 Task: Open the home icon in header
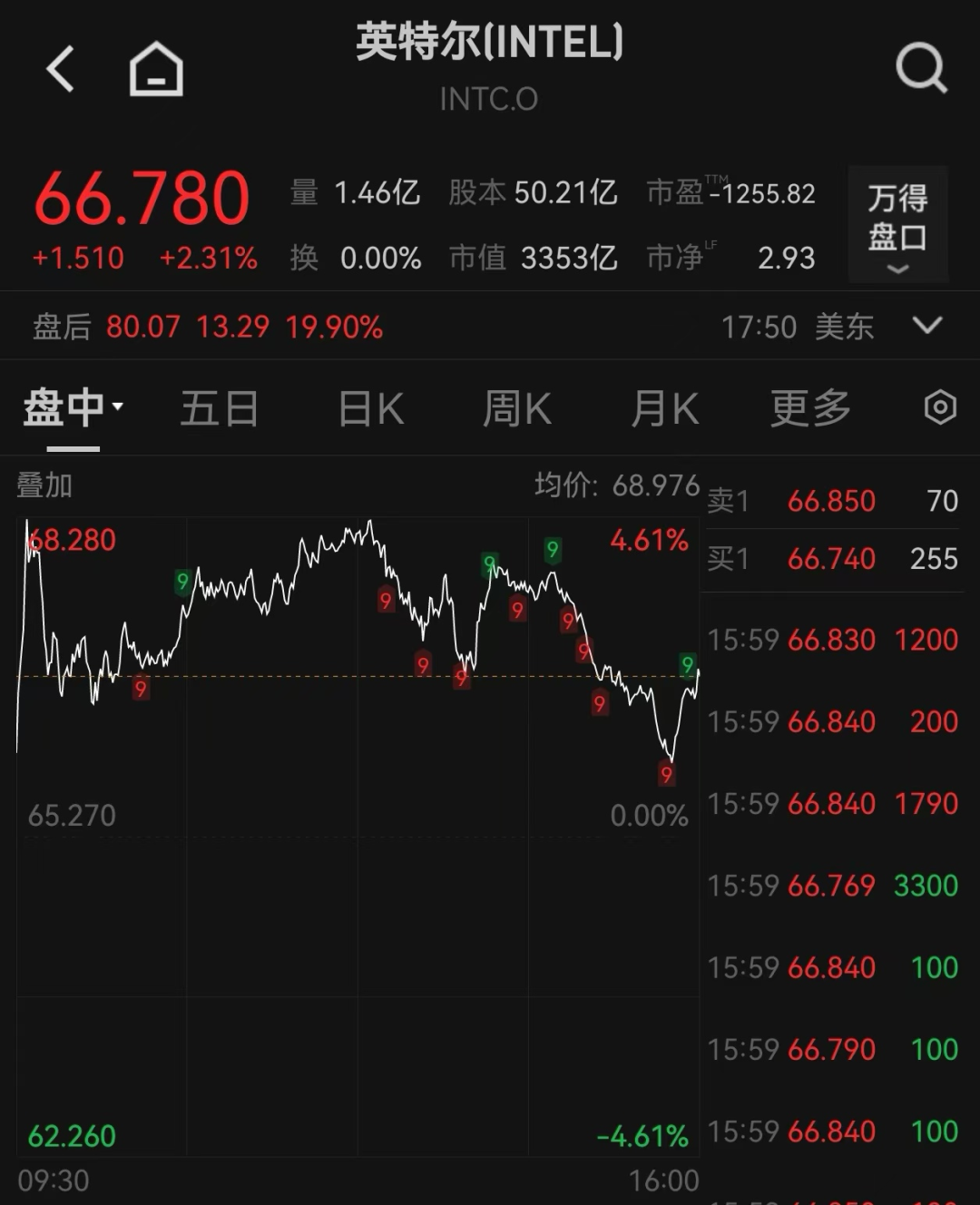click(x=156, y=70)
